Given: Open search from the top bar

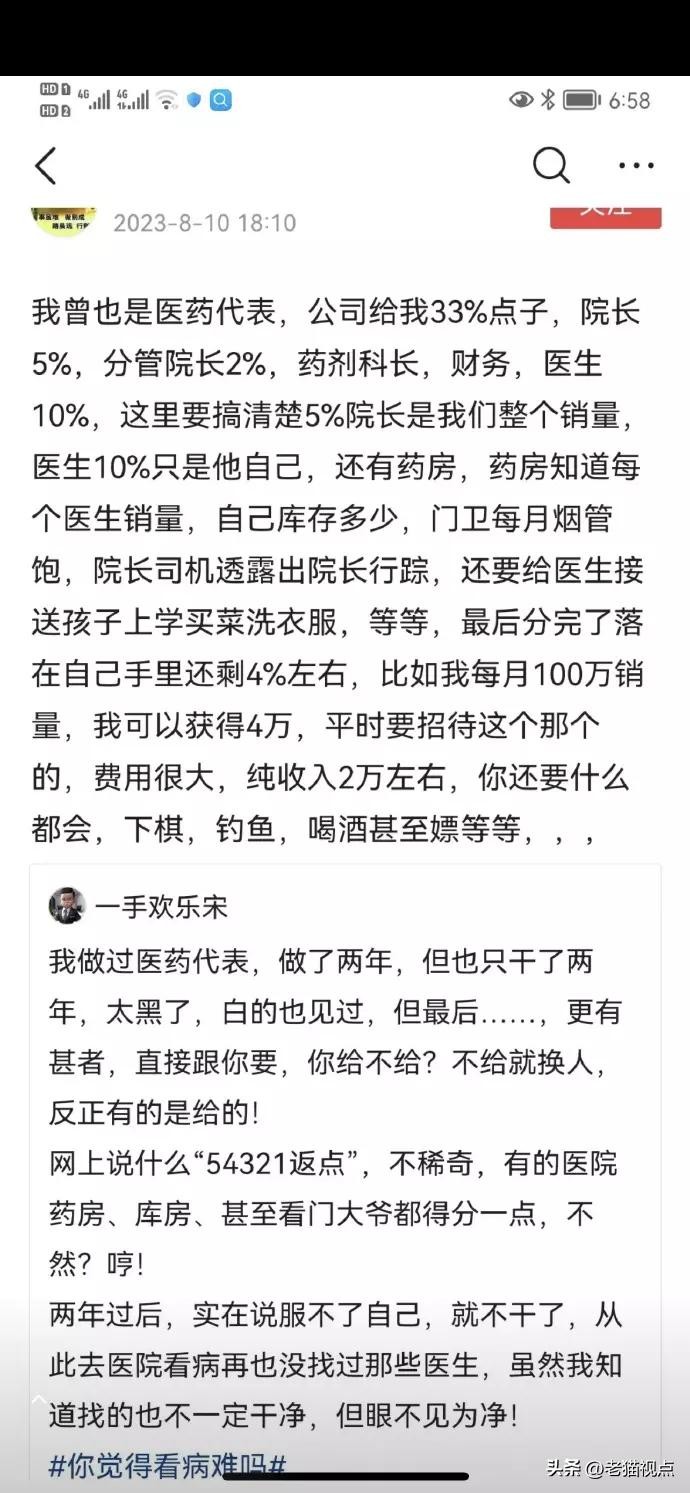Looking at the screenshot, I should click(550, 165).
